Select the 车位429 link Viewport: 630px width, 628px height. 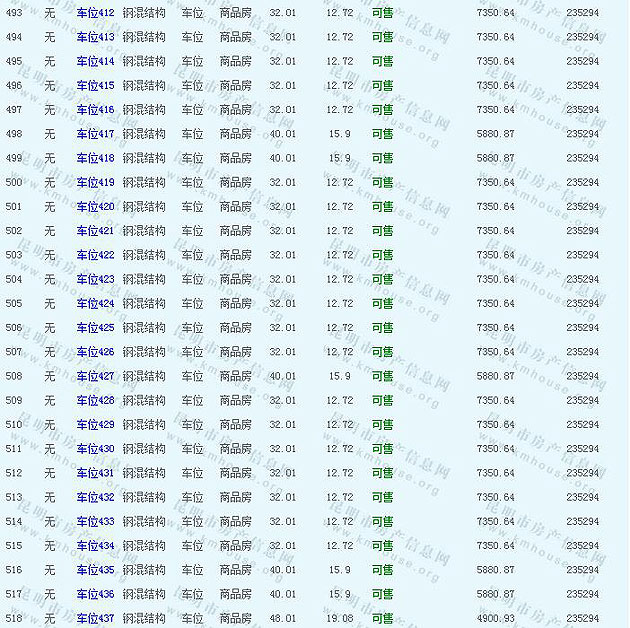coord(95,425)
